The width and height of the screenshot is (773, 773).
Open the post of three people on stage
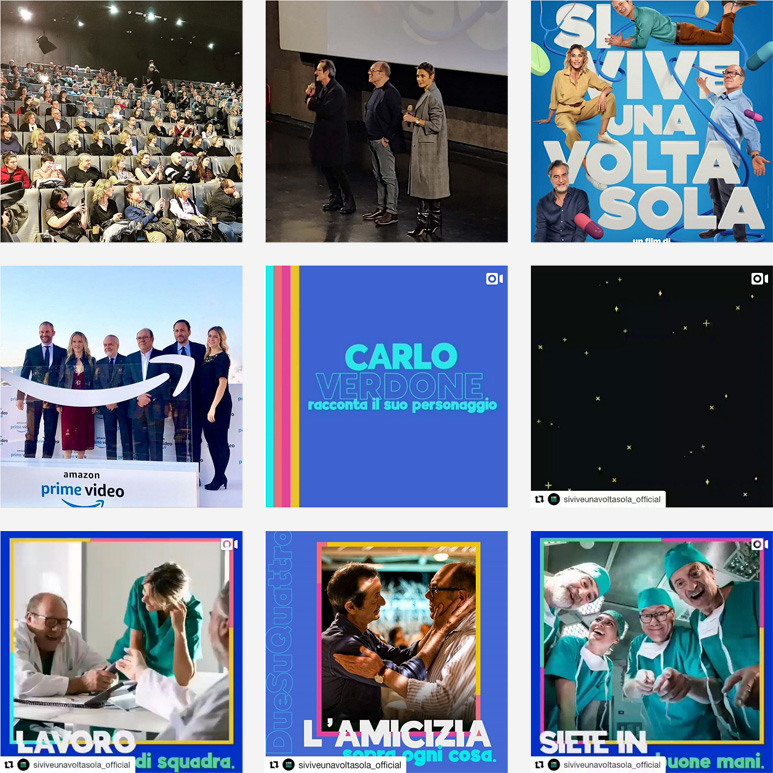[386, 121]
